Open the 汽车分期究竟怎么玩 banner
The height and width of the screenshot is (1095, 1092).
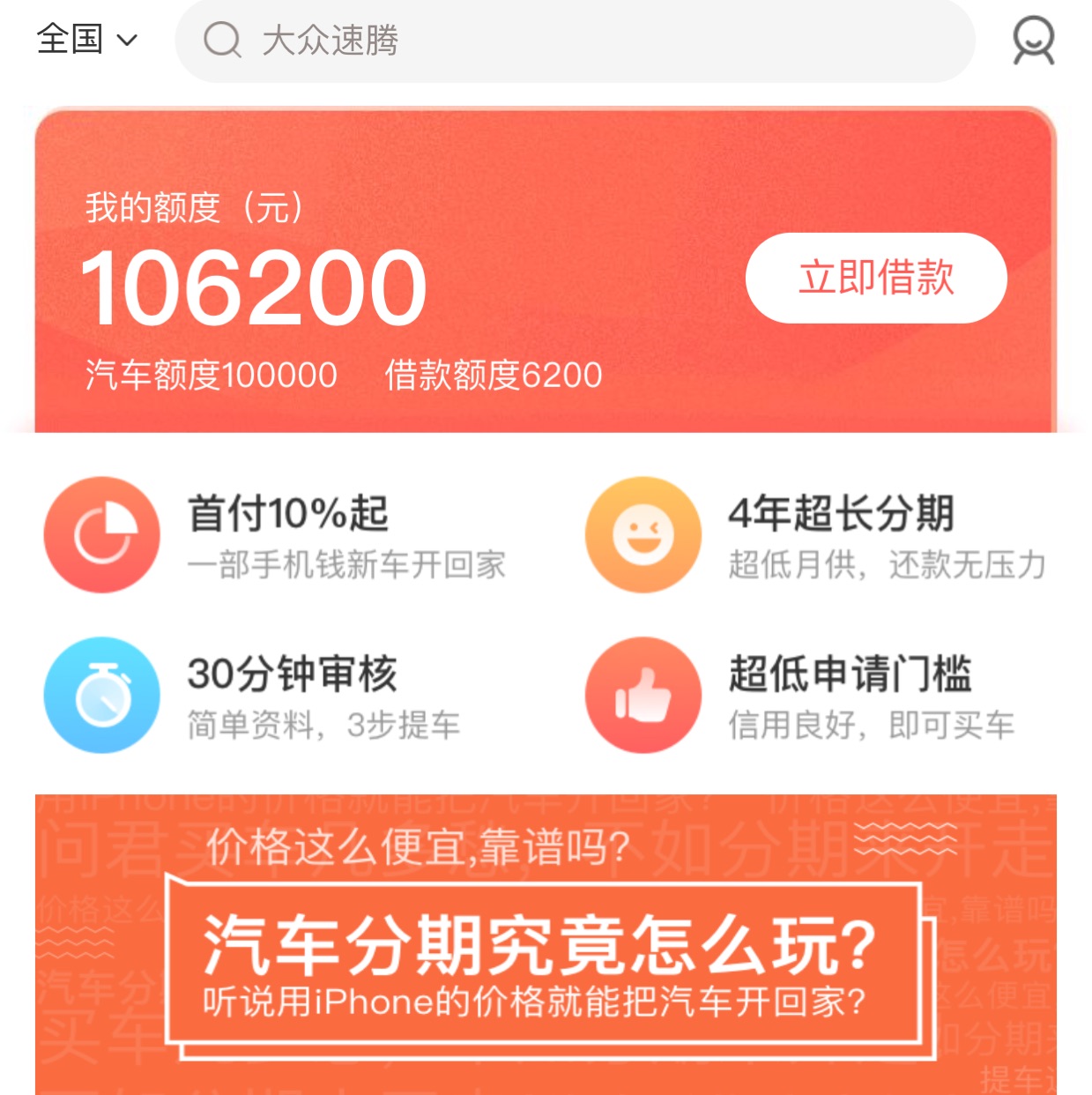[x=546, y=945]
